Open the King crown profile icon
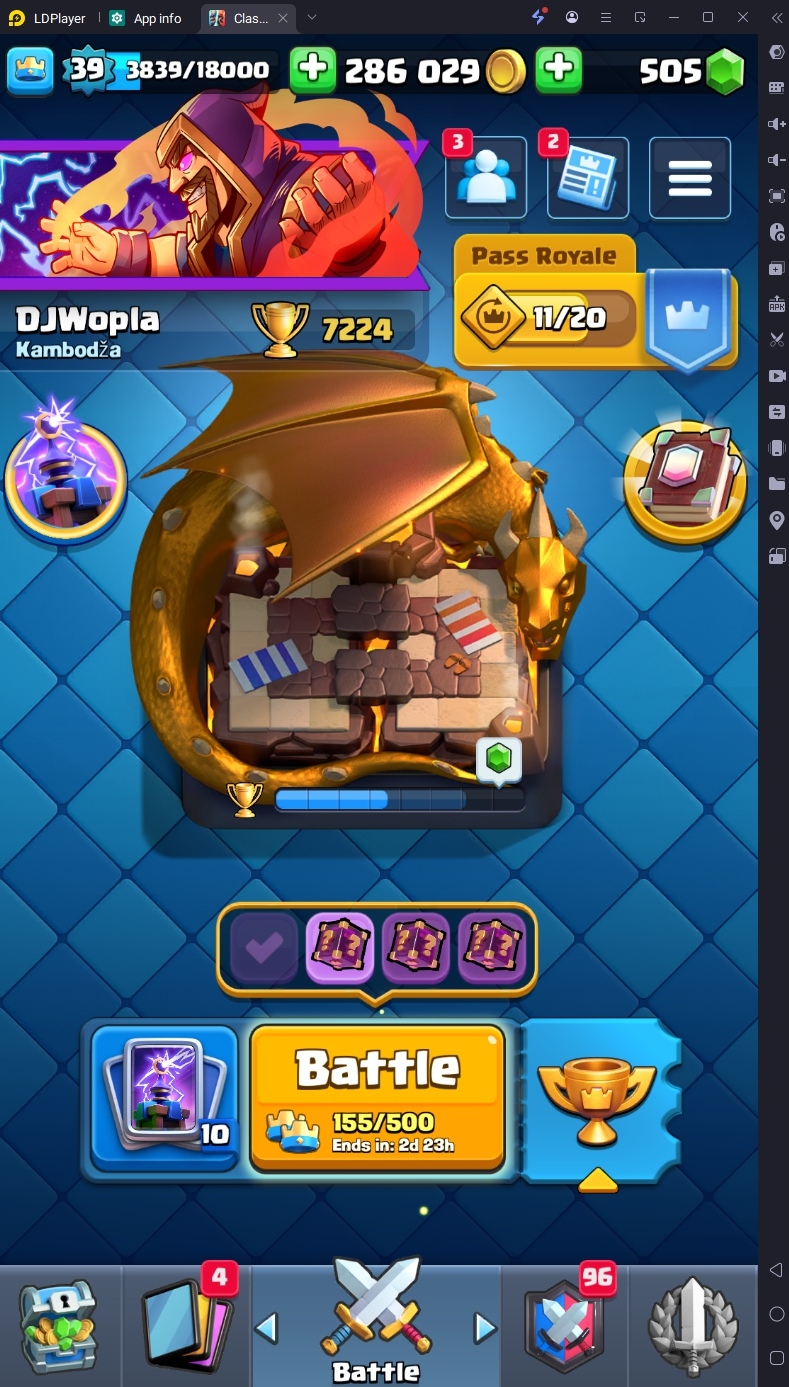This screenshot has width=789, height=1387. 30,70
